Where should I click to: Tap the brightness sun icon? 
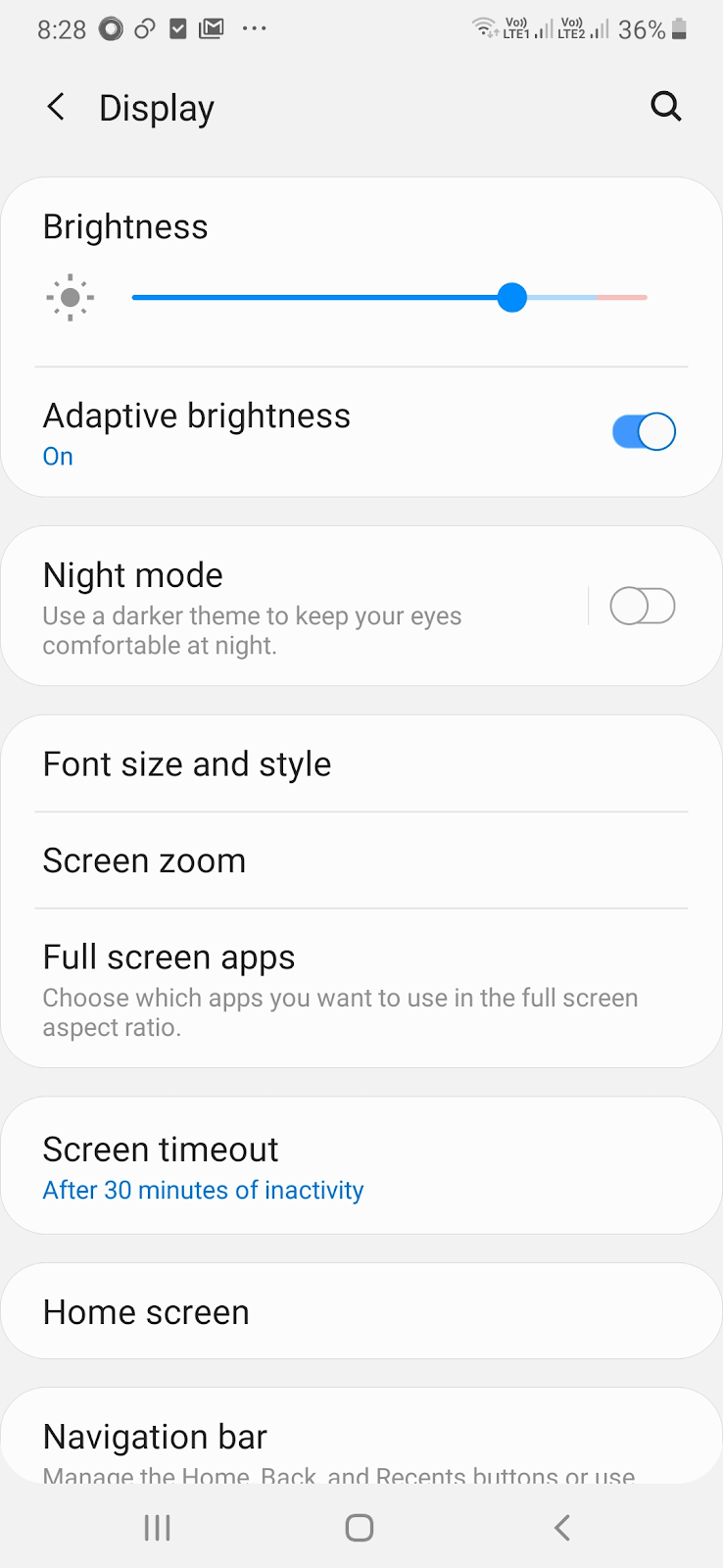coord(70,297)
